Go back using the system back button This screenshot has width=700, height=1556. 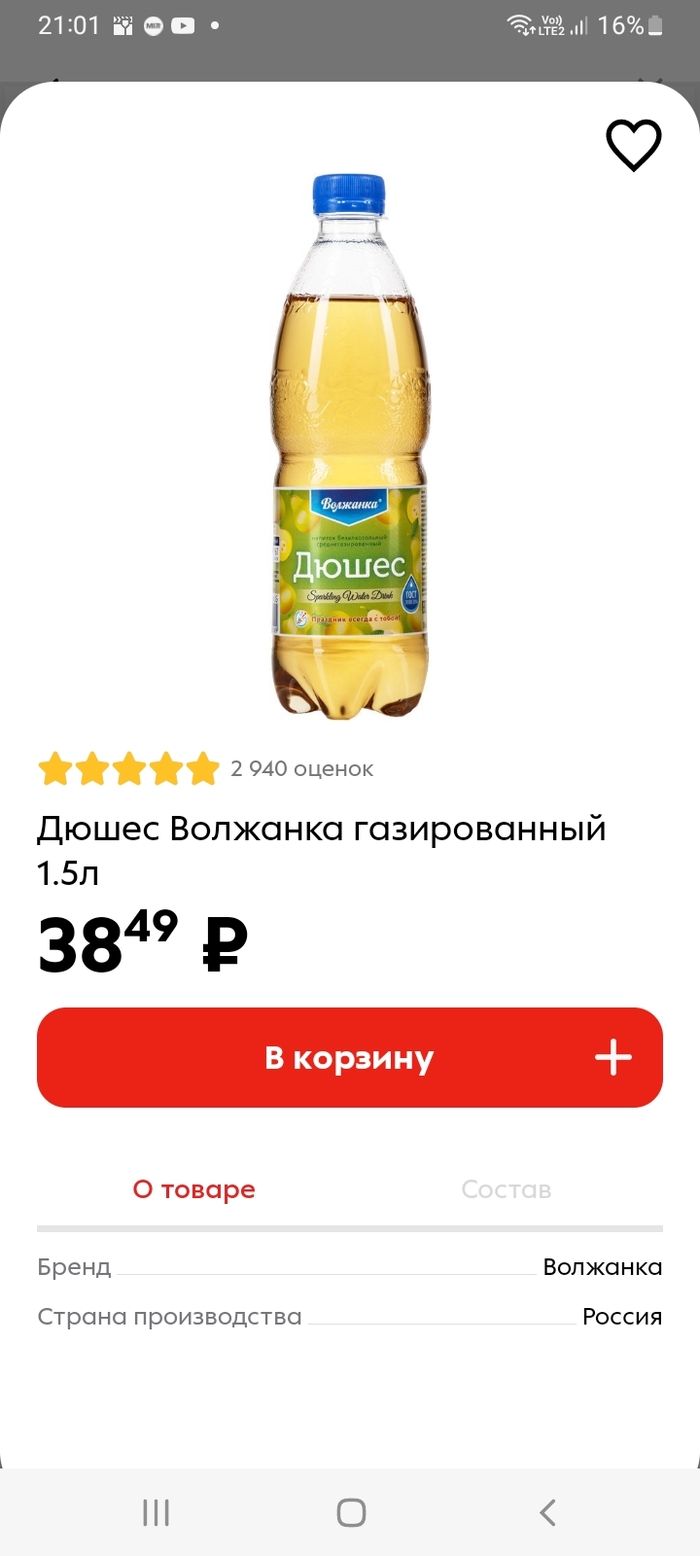coord(547,1512)
